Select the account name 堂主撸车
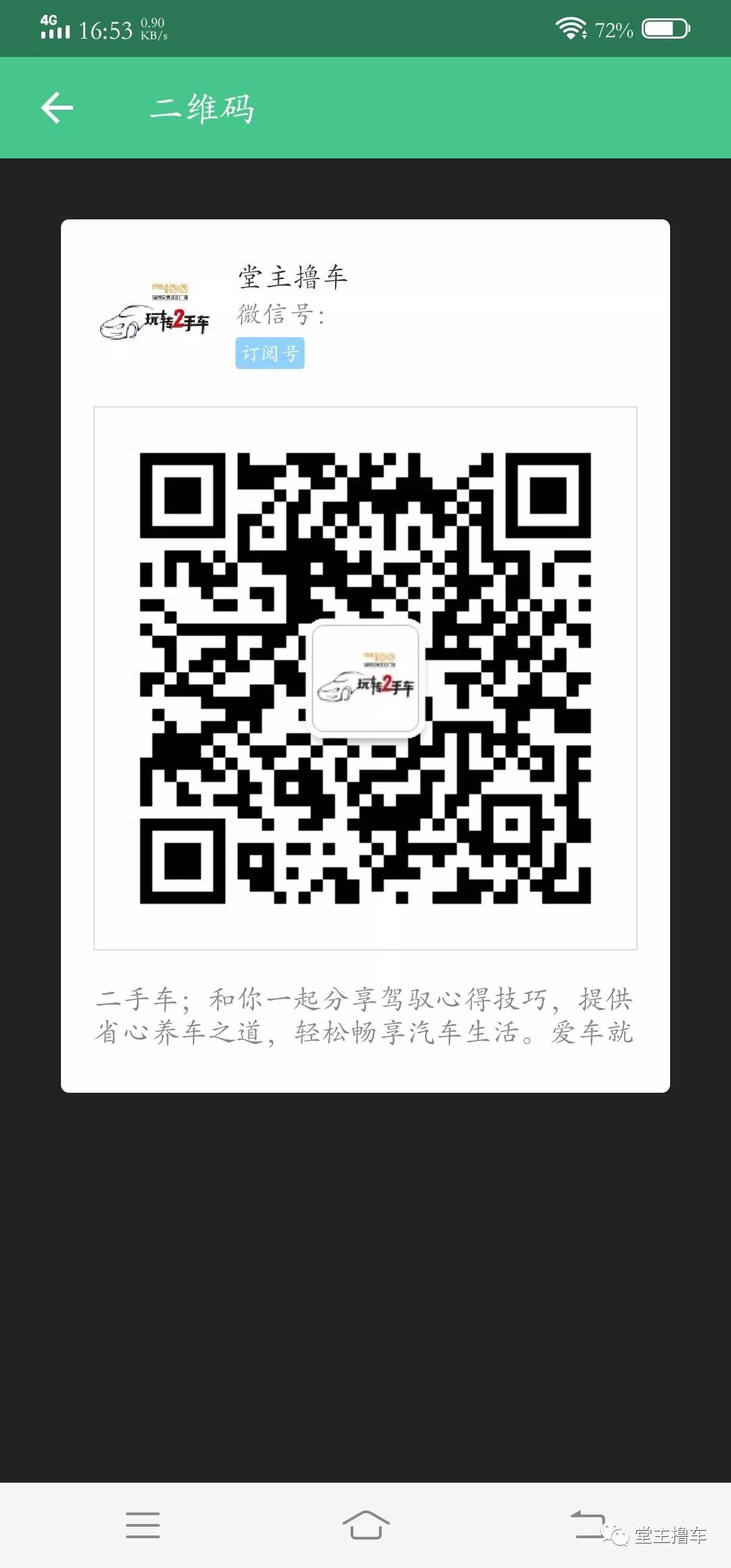731x1568 pixels. [292, 278]
